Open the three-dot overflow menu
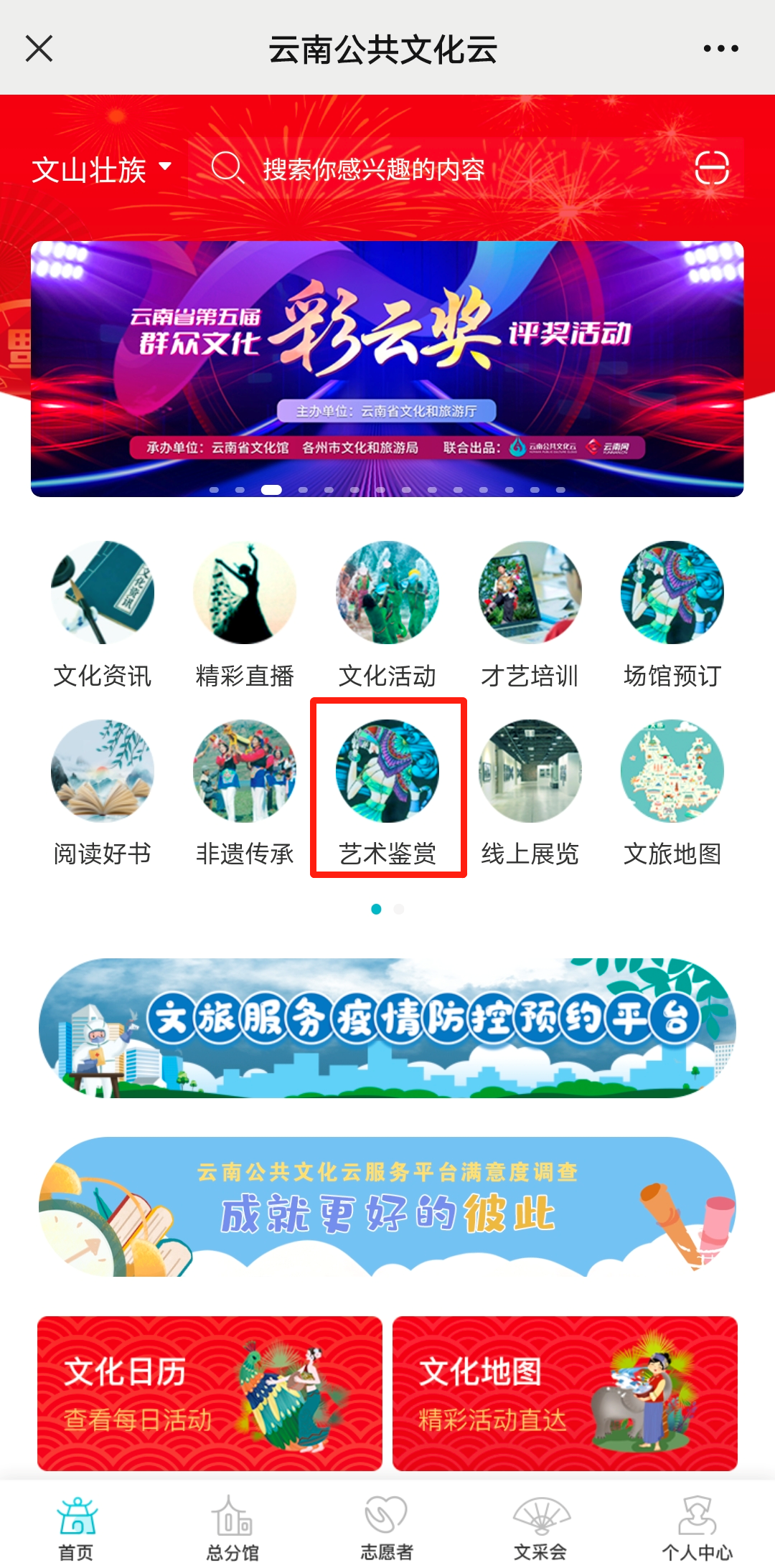775x1568 pixels. click(x=720, y=49)
